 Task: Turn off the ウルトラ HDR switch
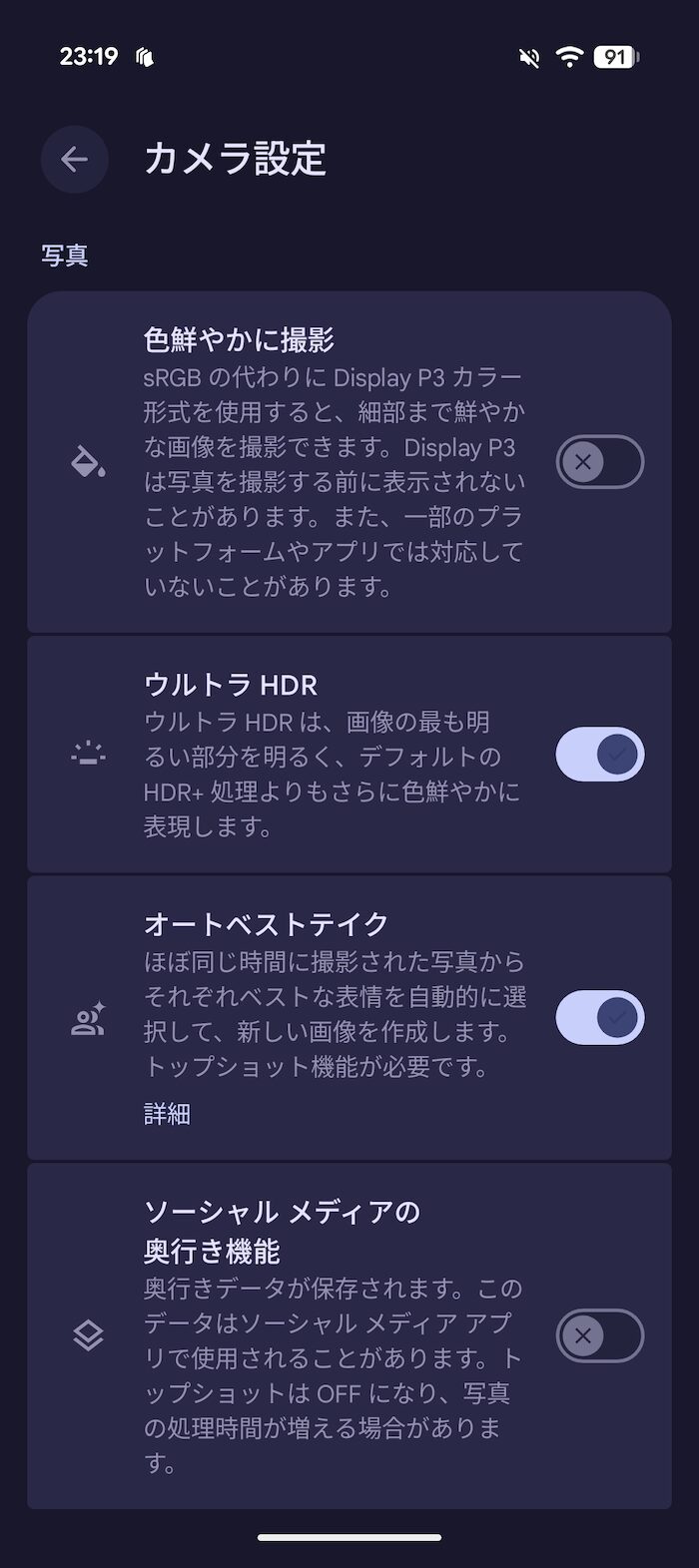coord(600,755)
